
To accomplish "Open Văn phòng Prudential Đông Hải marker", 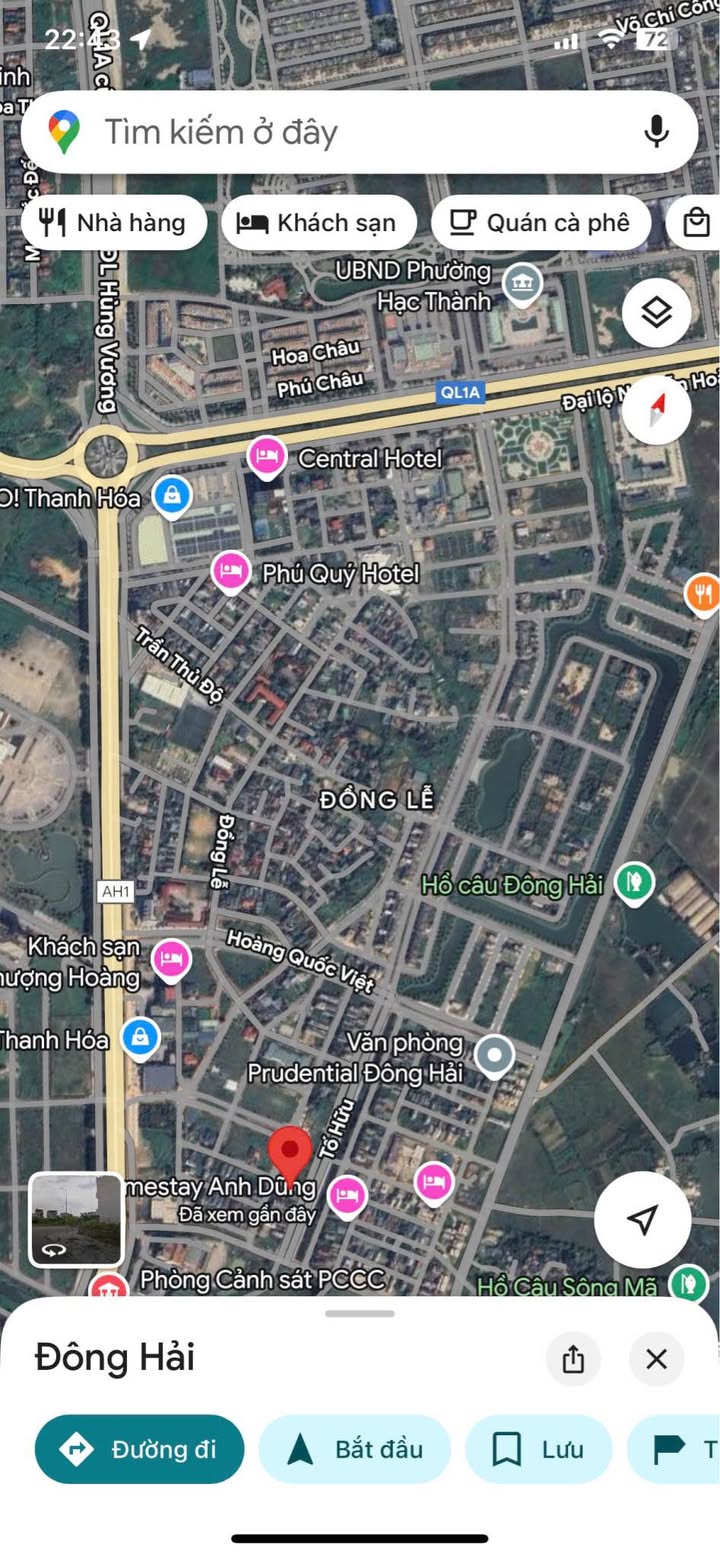I will tap(494, 1055).
